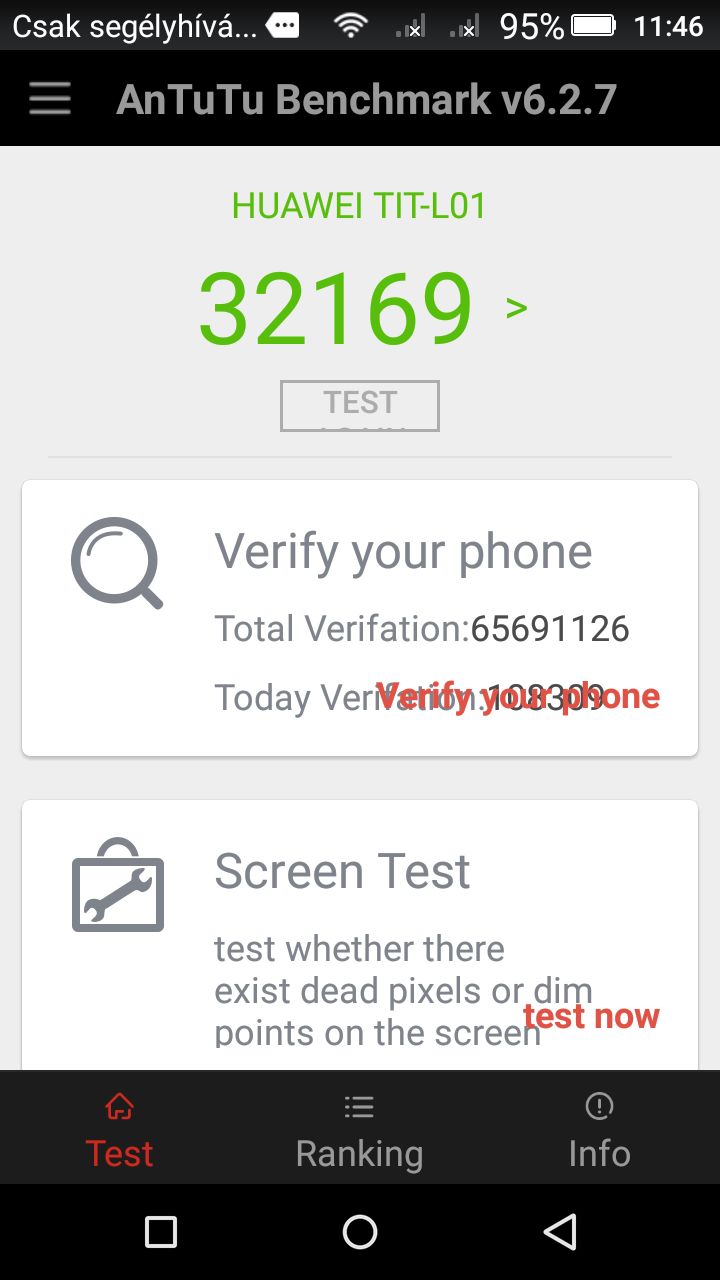
Task: Open the Verify your phone card
Action: [360, 618]
